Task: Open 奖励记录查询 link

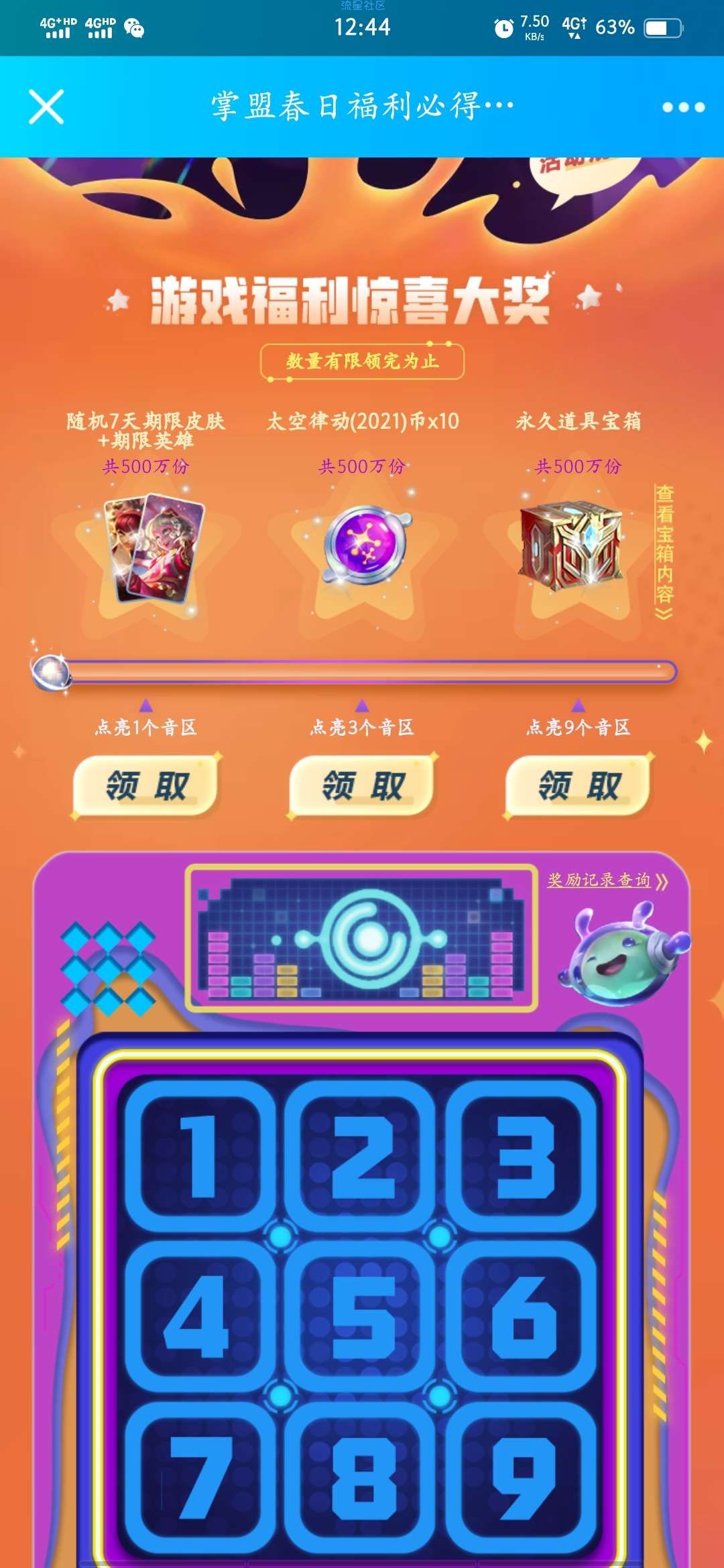Action: 607,880
